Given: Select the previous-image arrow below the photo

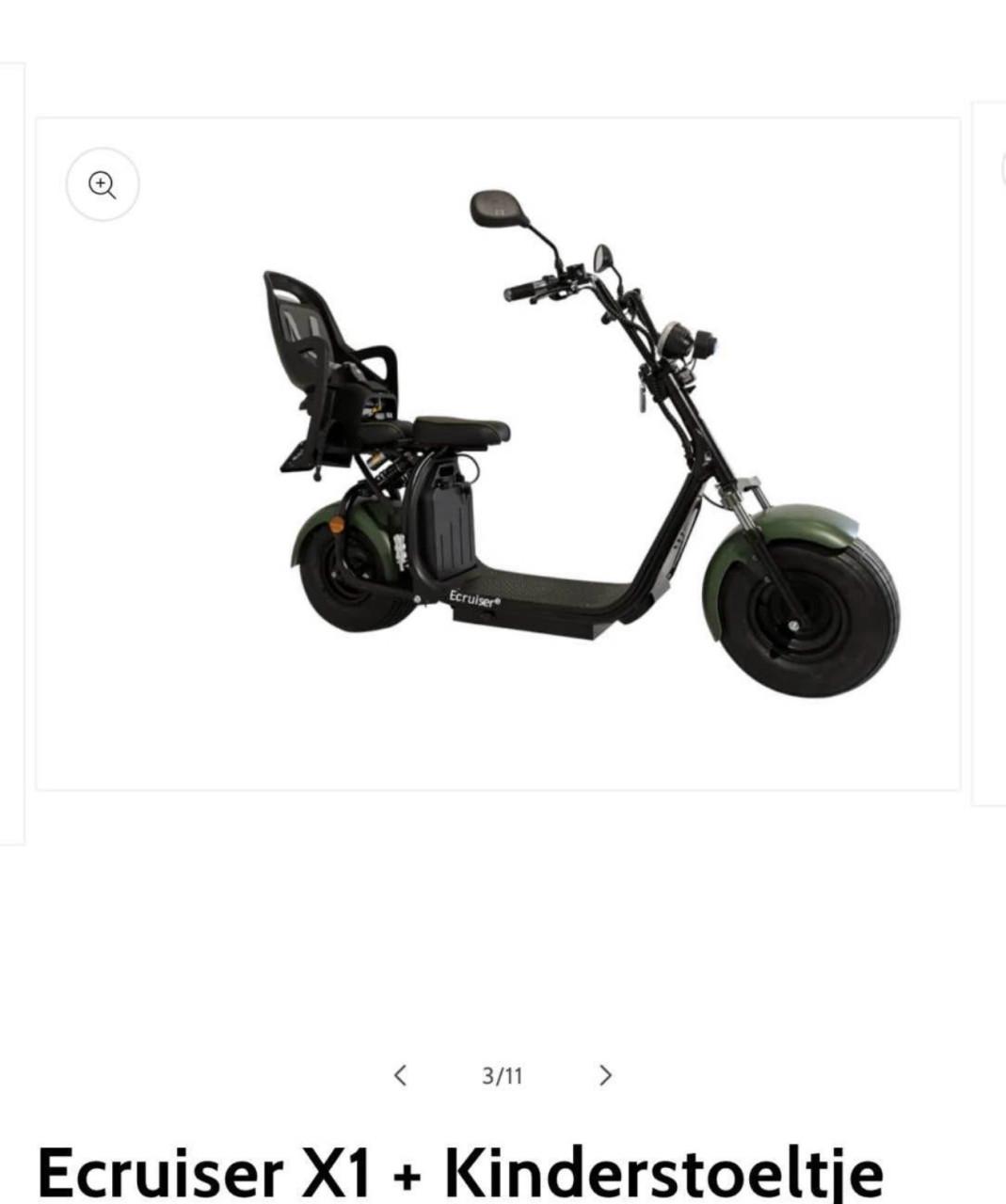Looking at the screenshot, I should click(x=399, y=1073).
